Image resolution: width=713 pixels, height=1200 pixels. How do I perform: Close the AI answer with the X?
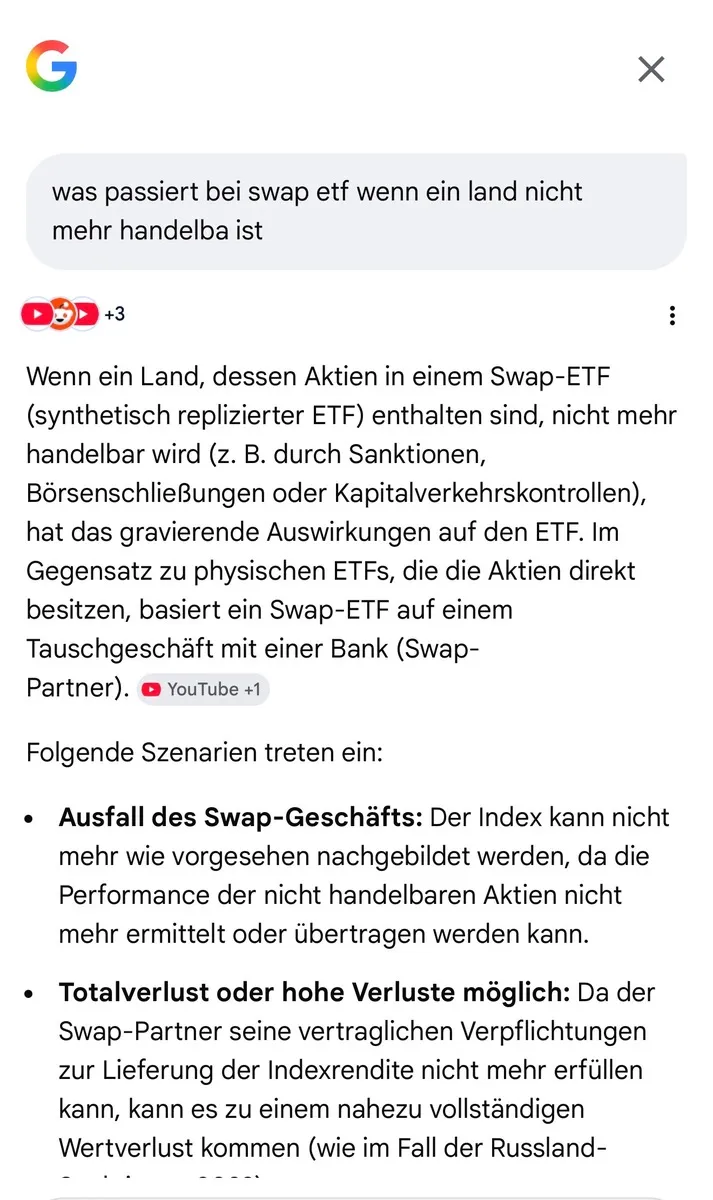point(651,69)
